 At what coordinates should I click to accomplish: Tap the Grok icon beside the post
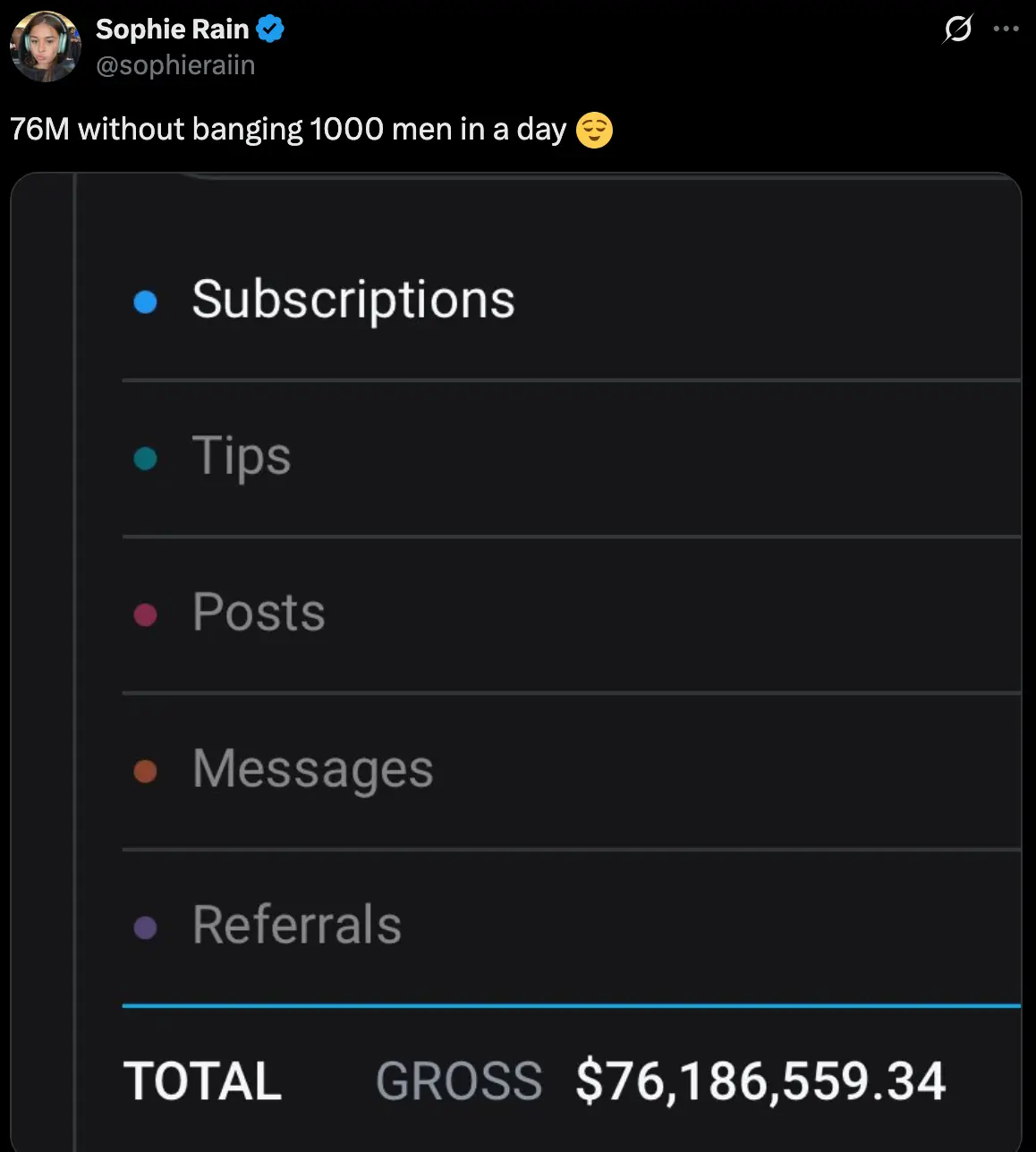coord(957,30)
